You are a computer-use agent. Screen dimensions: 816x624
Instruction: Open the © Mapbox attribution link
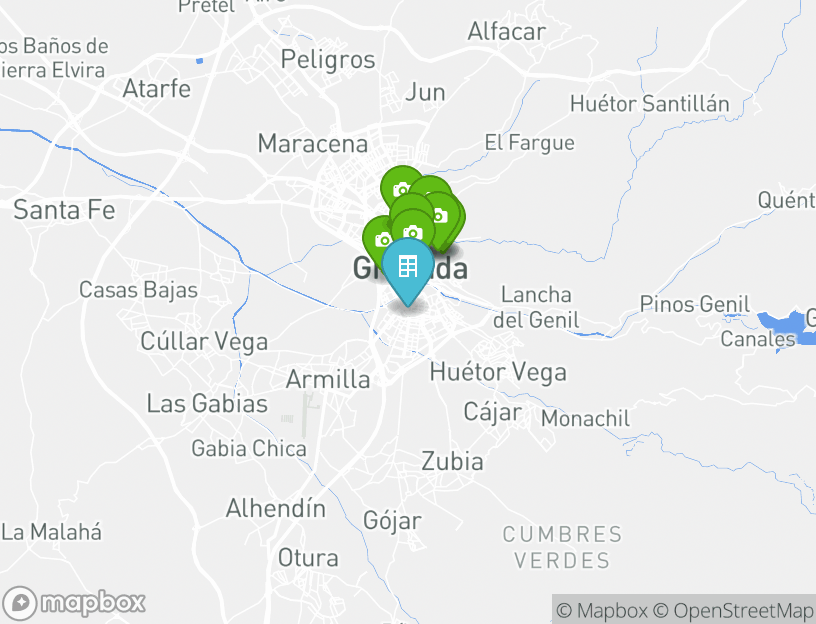pos(602,610)
